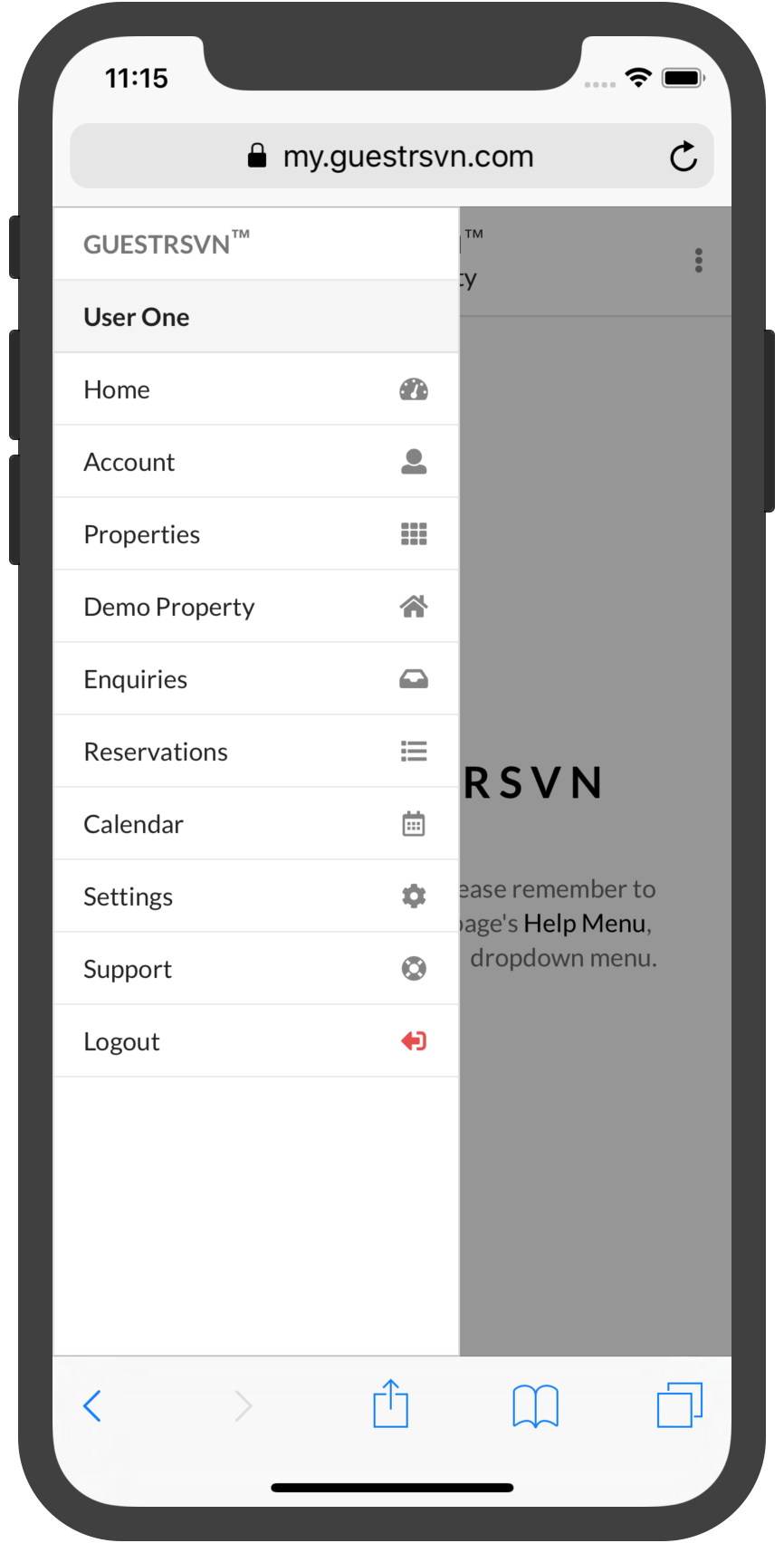Open Reservations
The image size is (784, 1543).
coord(256,752)
